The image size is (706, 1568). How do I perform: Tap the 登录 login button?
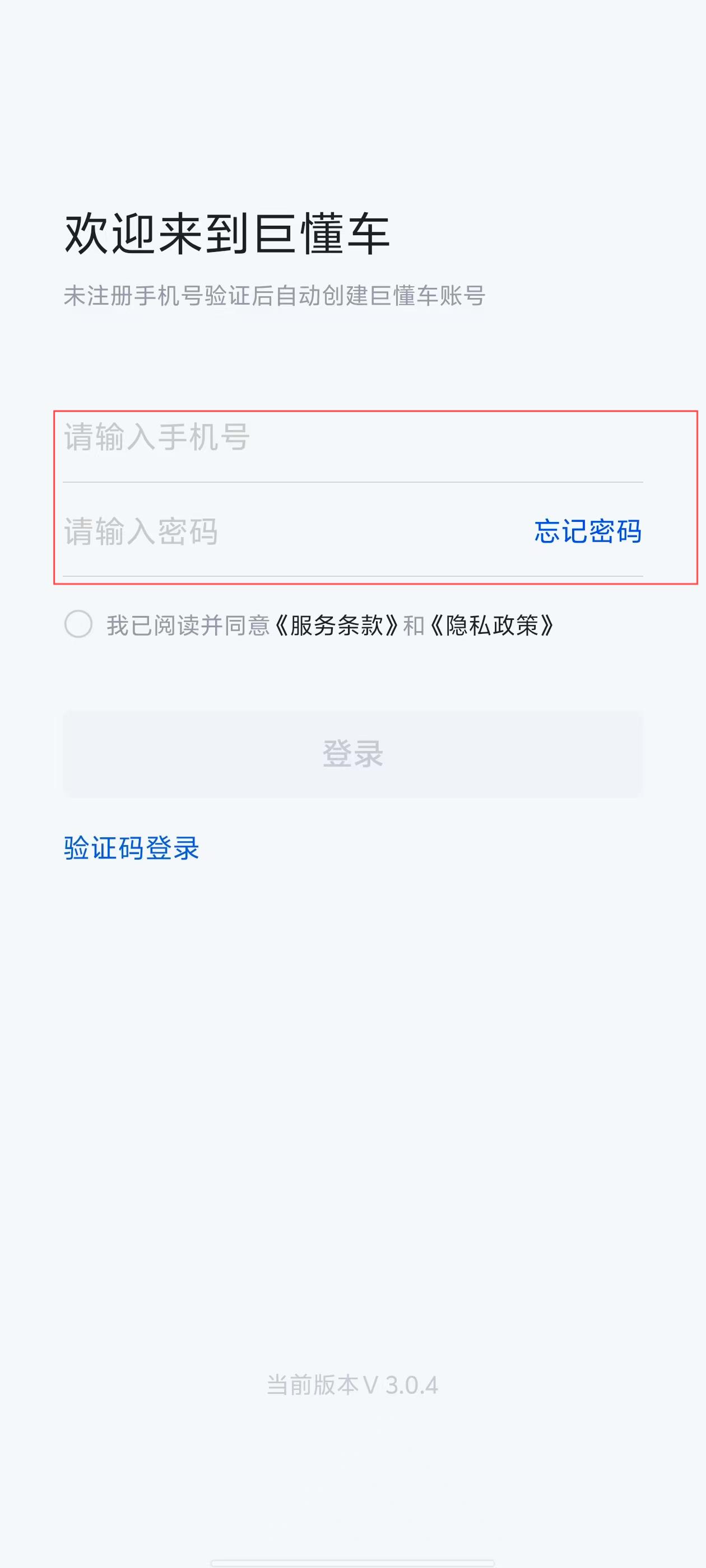(352, 754)
